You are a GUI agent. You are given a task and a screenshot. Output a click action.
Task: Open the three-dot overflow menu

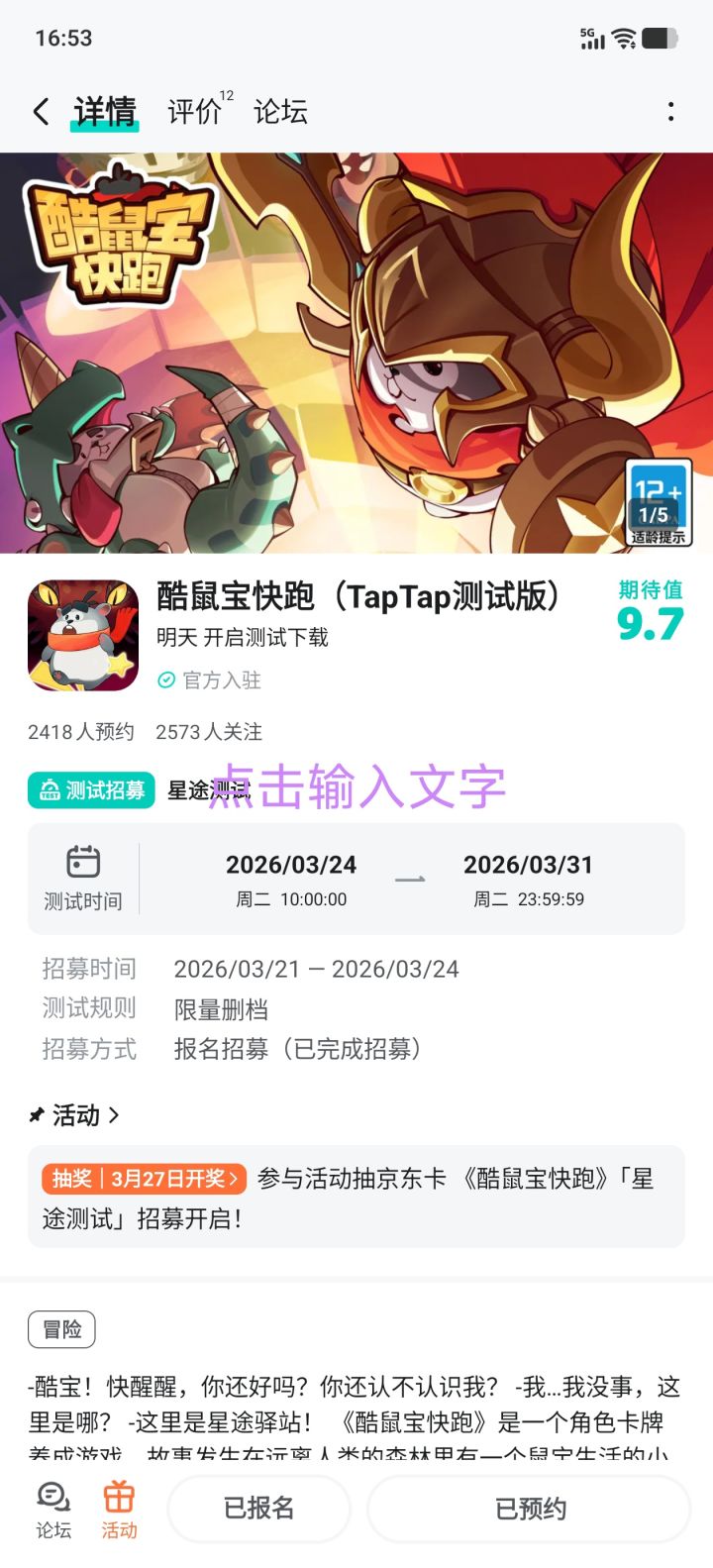(x=672, y=112)
